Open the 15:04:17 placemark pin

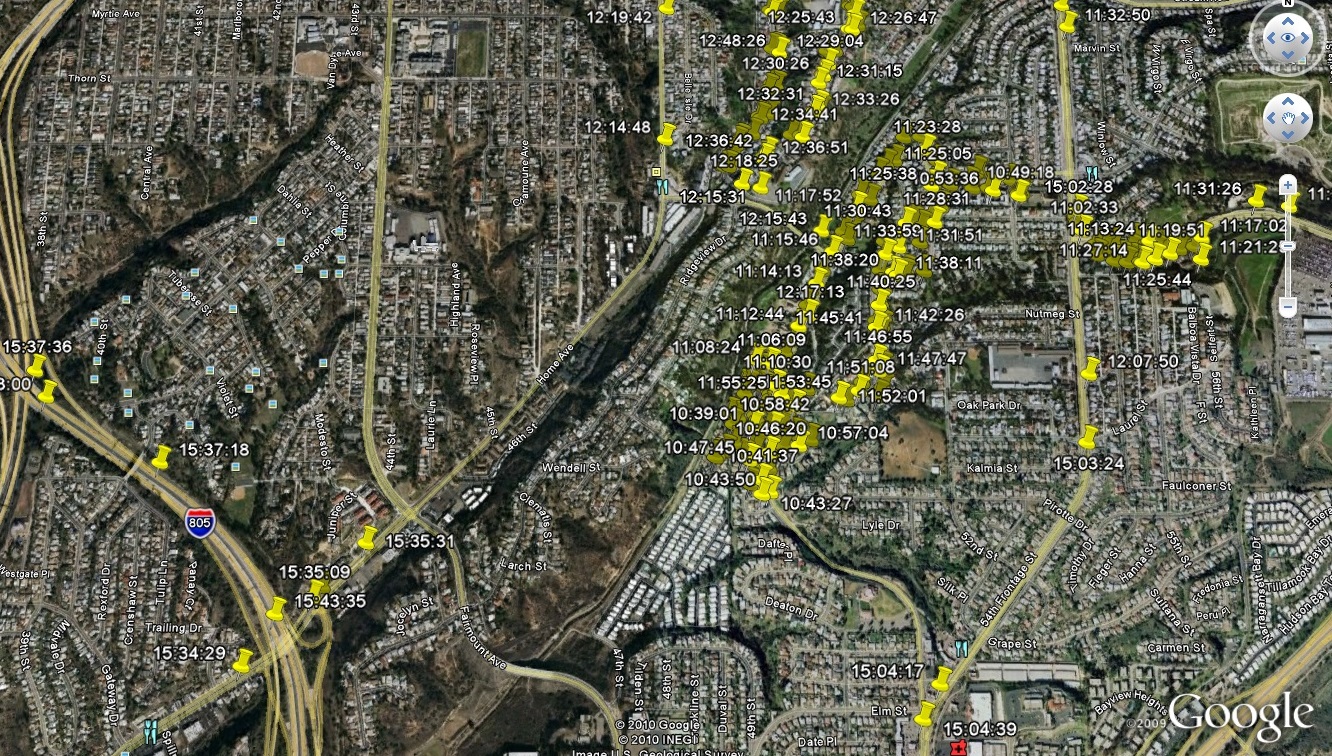940,679
